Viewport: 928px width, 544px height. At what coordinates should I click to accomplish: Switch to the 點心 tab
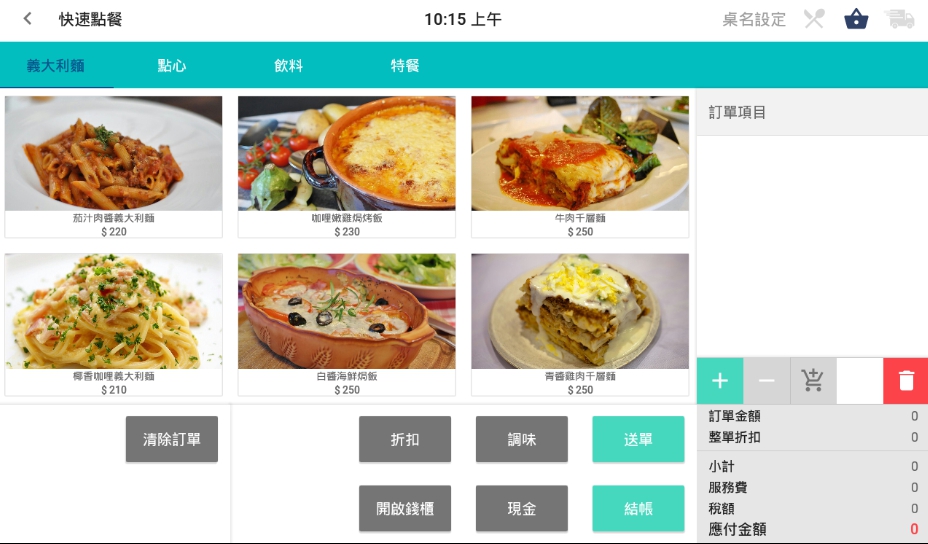point(171,66)
